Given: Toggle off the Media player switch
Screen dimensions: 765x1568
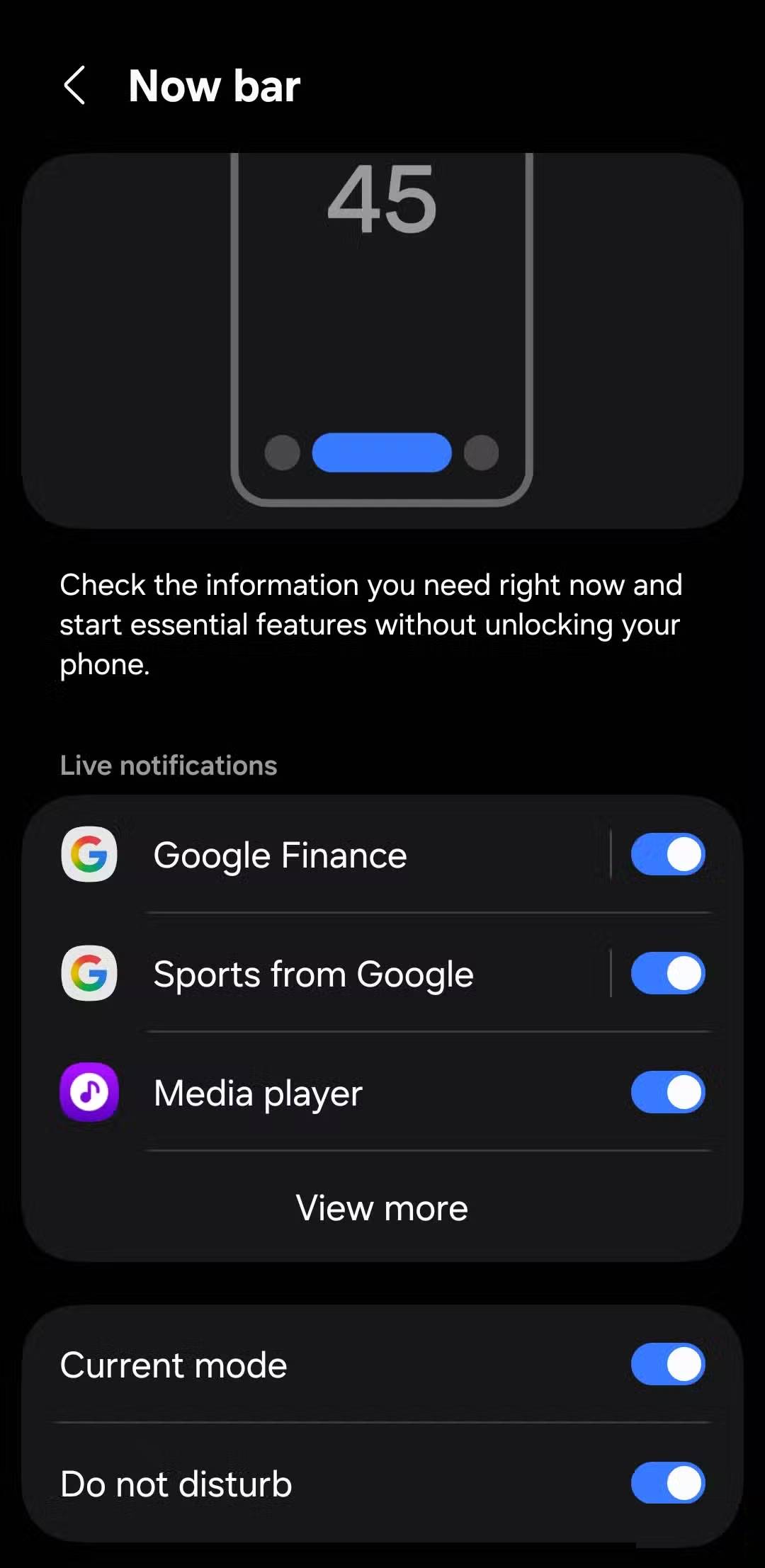Looking at the screenshot, I should tap(667, 1093).
